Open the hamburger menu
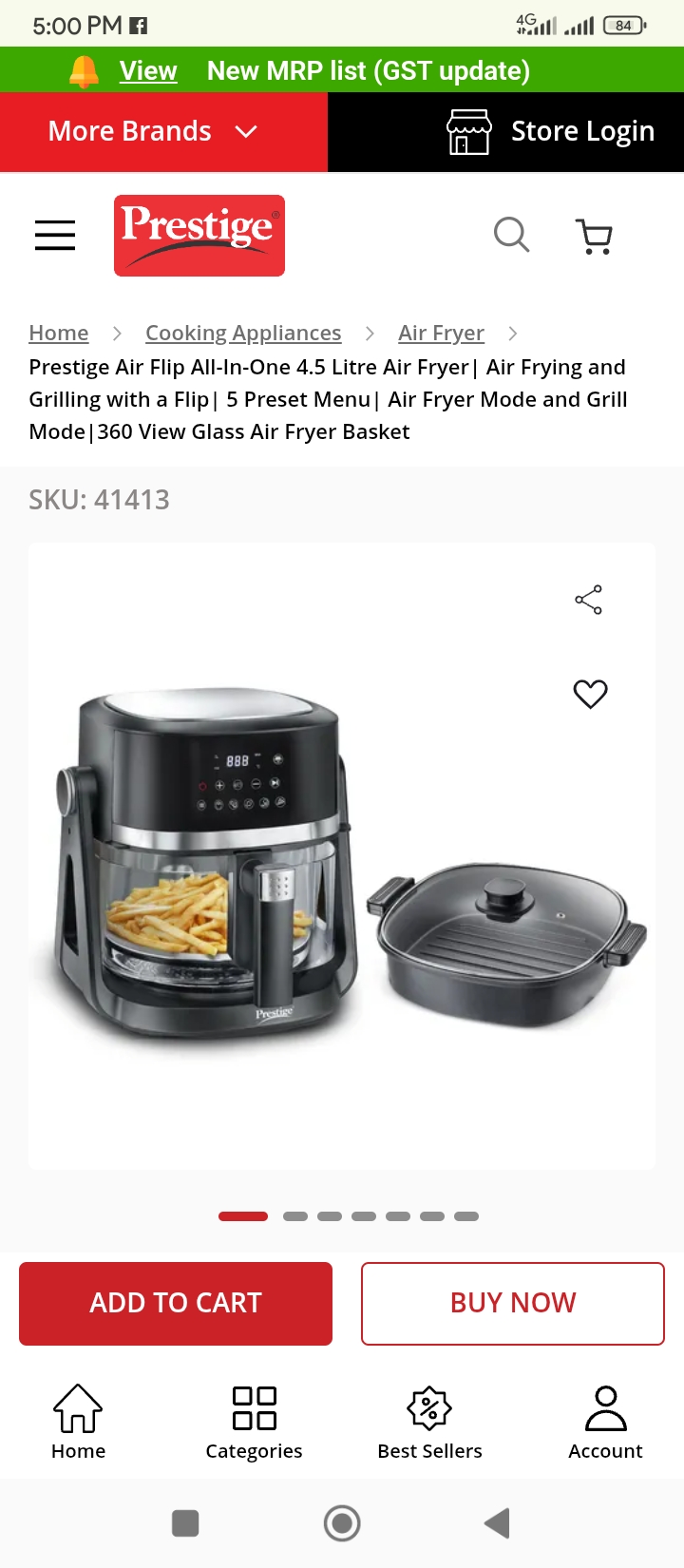 pos(55,235)
